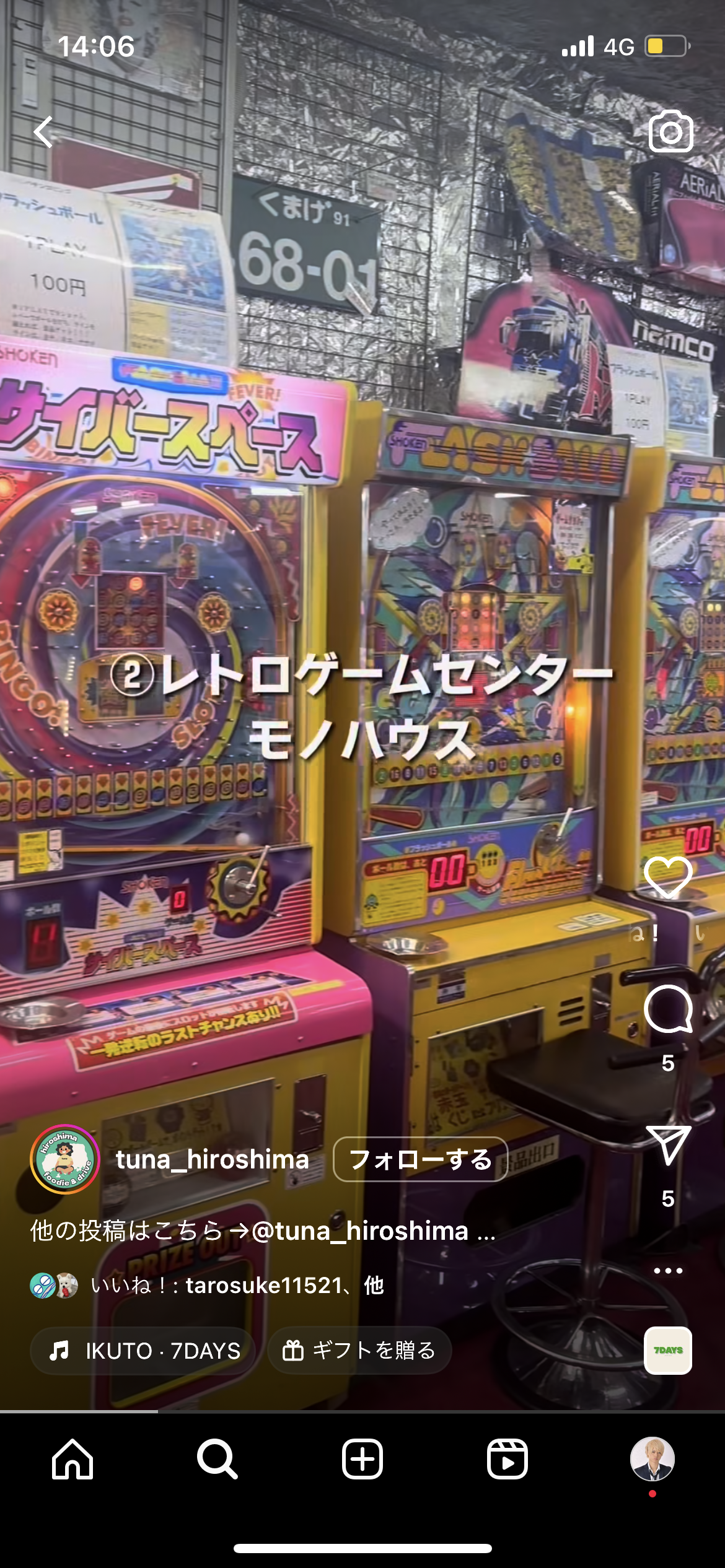This screenshot has width=725, height=1568.
Task: Open the IKUTO · 7DAYS audio chip
Action: [144, 1351]
